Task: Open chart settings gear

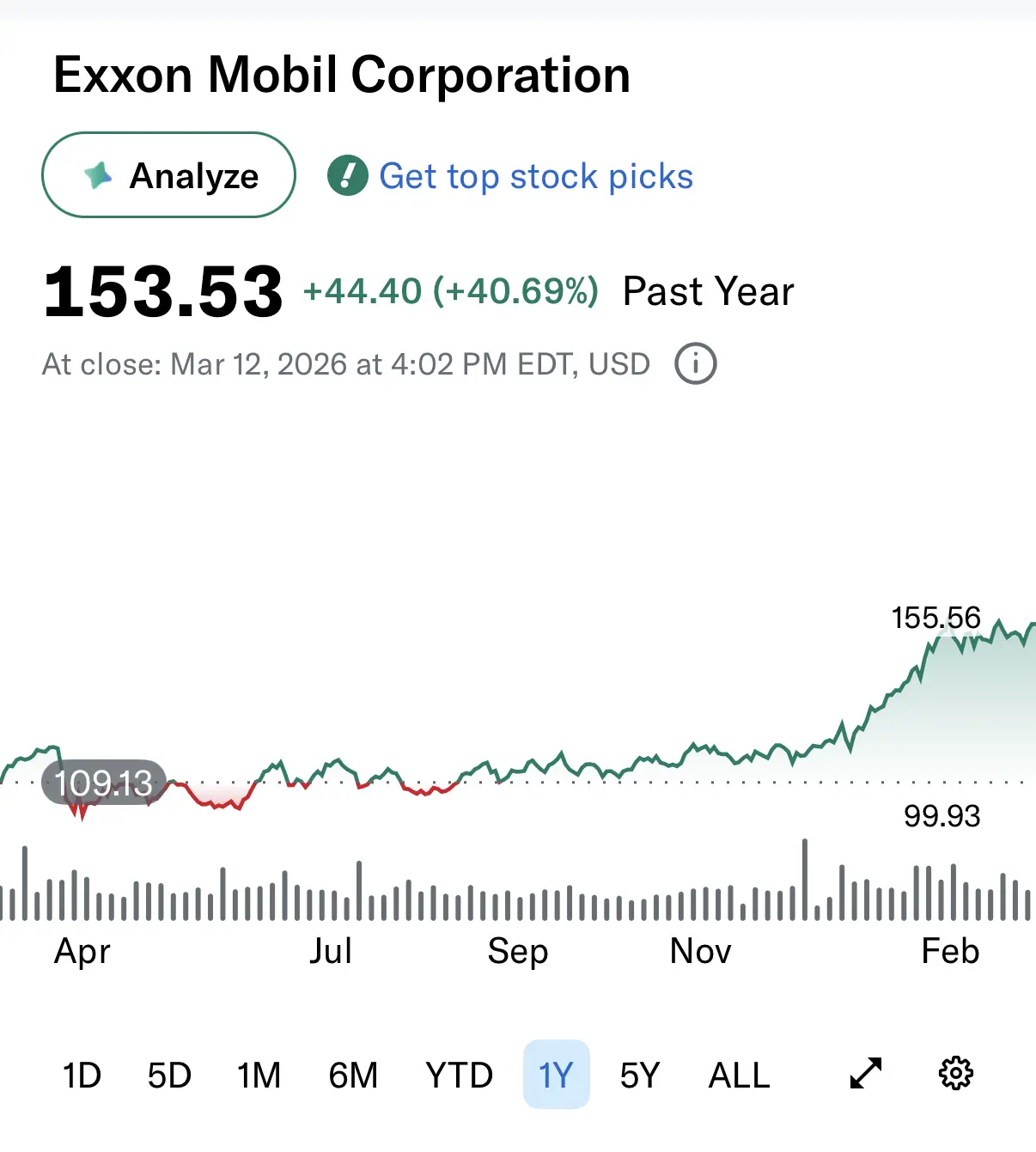Action: pos(955,1073)
